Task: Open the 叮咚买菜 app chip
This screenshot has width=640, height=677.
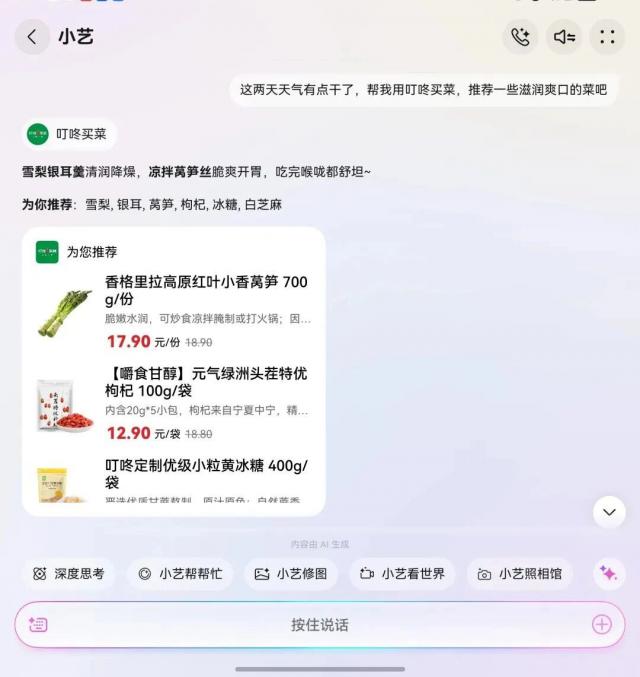Action: pyautogui.click(x=69, y=134)
